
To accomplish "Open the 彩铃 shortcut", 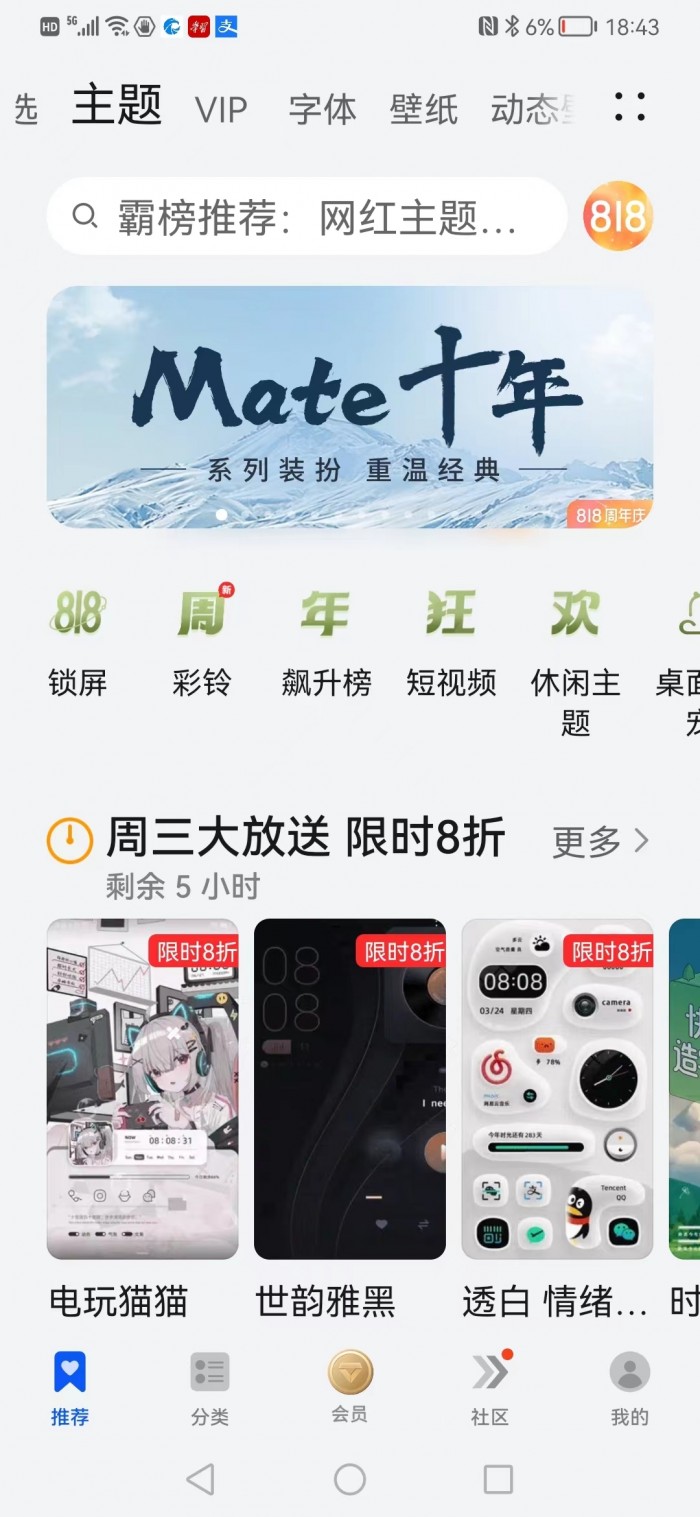I will tap(201, 640).
